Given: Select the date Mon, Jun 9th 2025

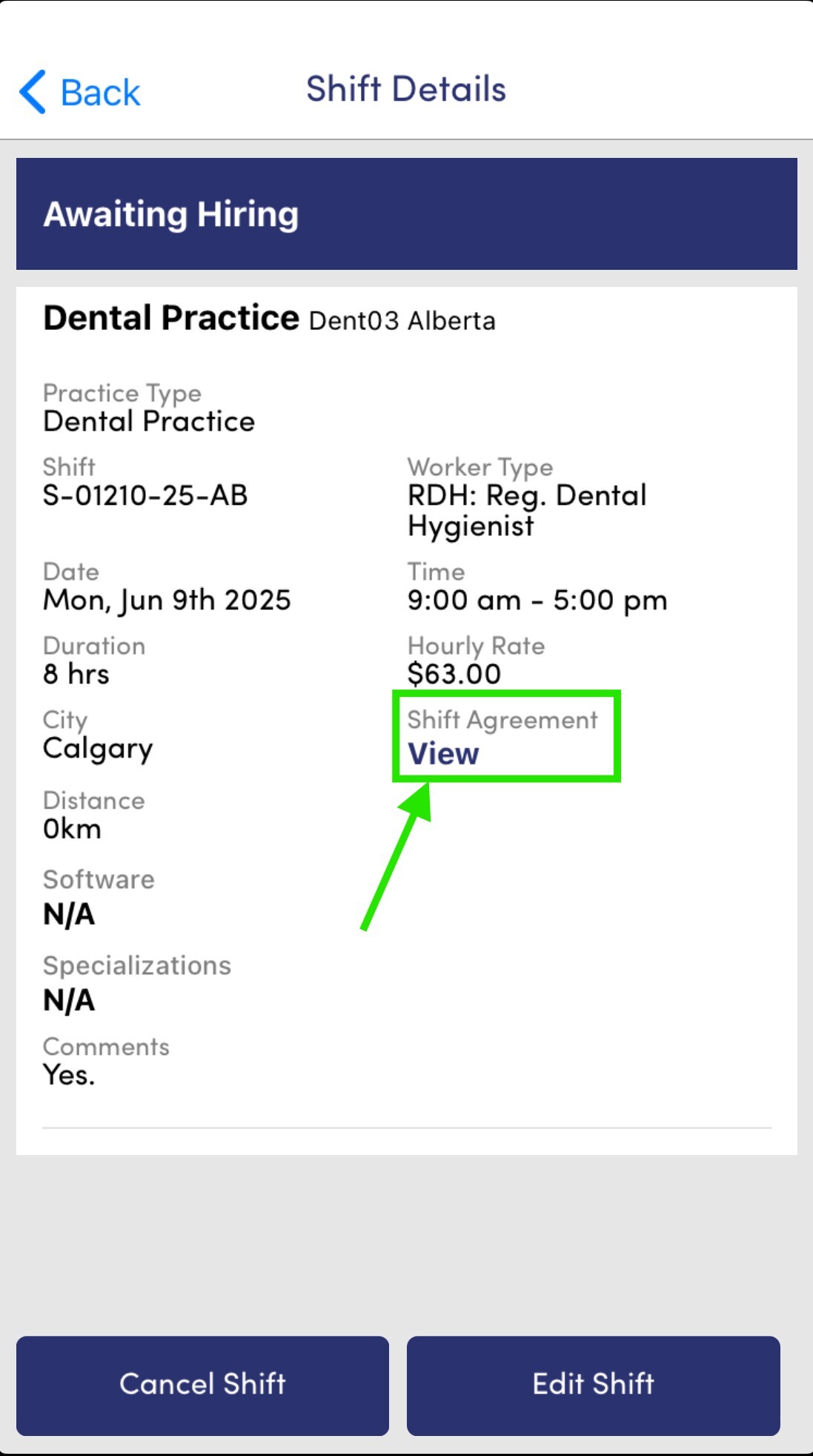Looking at the screenshot, I should coord(167,600).
